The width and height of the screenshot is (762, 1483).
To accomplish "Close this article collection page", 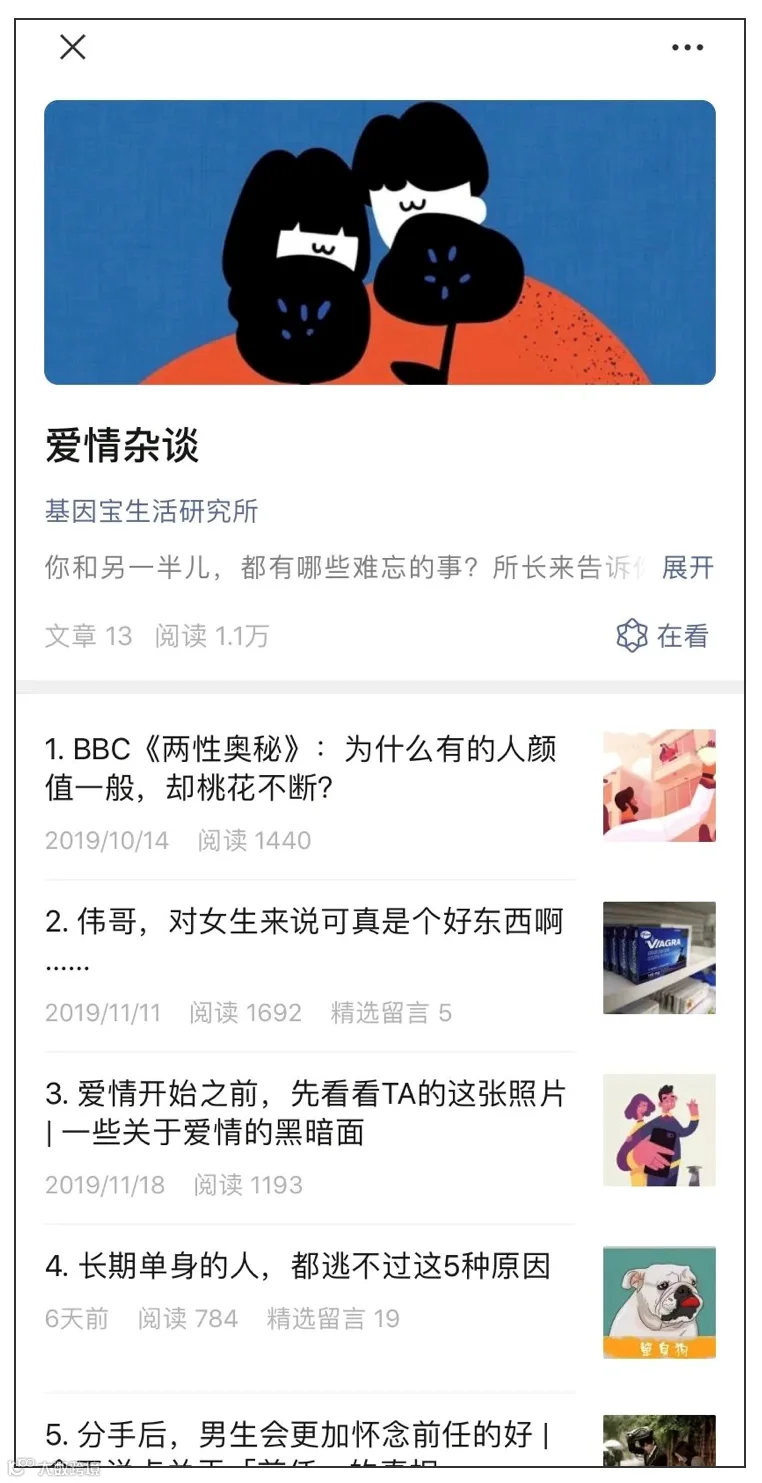I will point(73,47).
